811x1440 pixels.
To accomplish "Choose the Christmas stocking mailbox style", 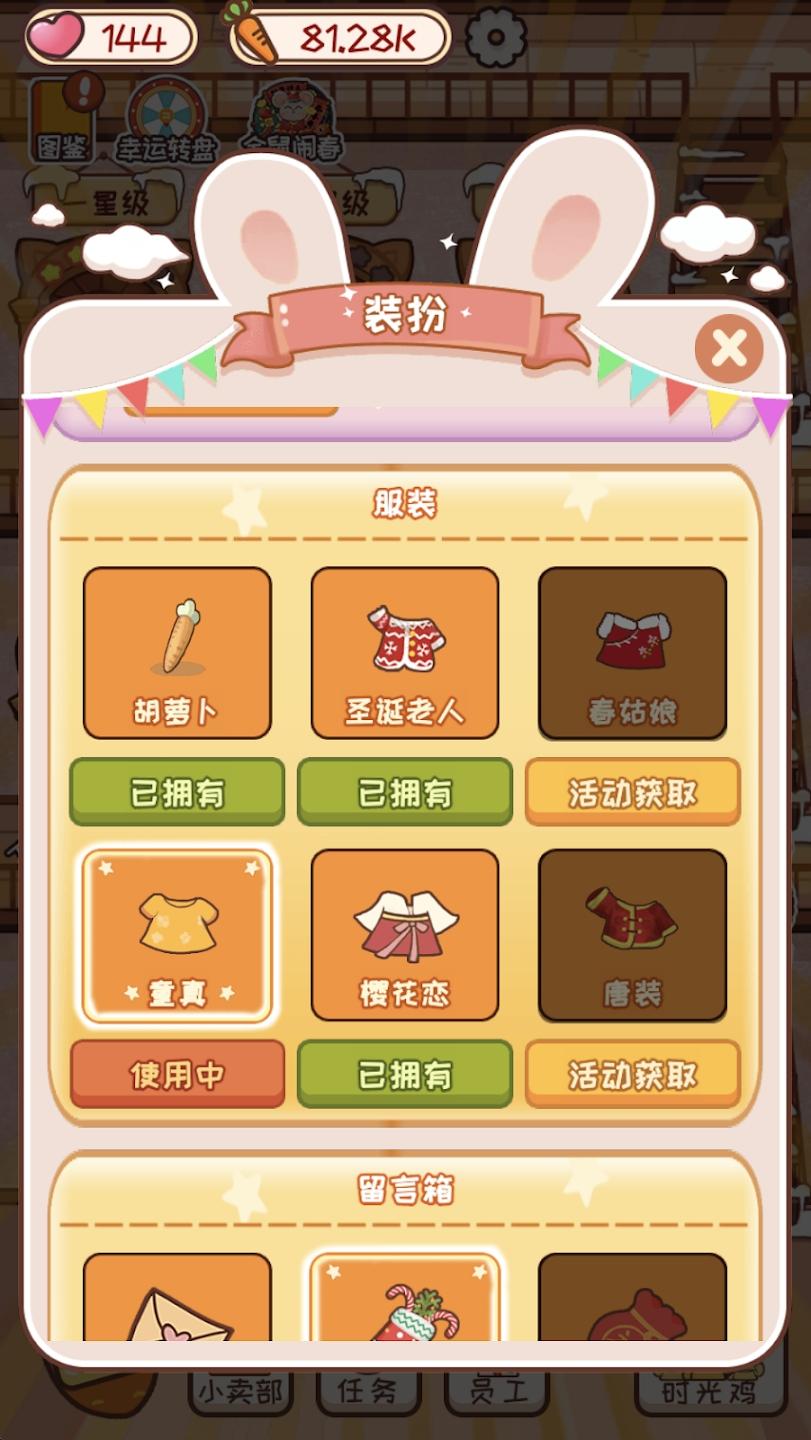I will pyautogui.click(x=405, y=1300).
